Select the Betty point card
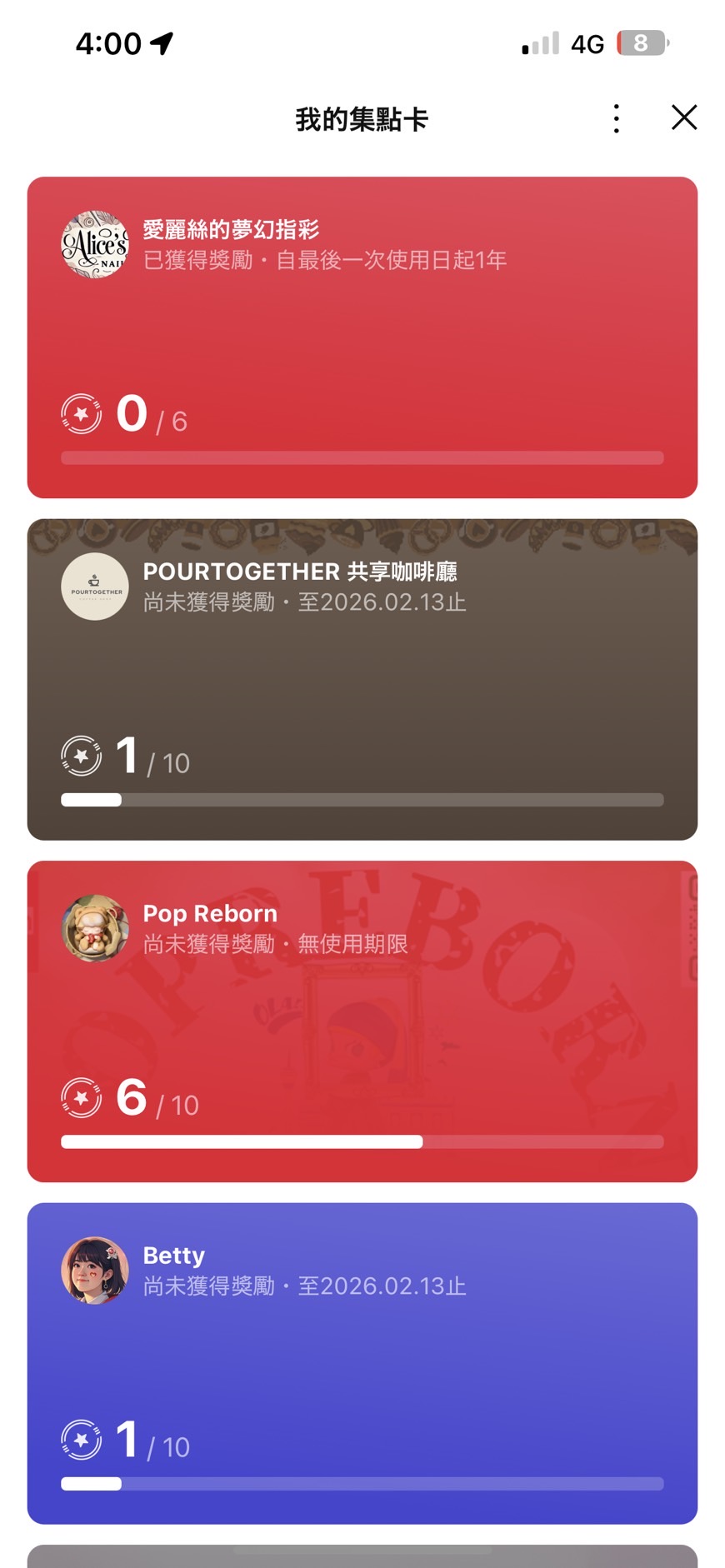This screenshot has width=725, height=1568. tap(362, 1363)
